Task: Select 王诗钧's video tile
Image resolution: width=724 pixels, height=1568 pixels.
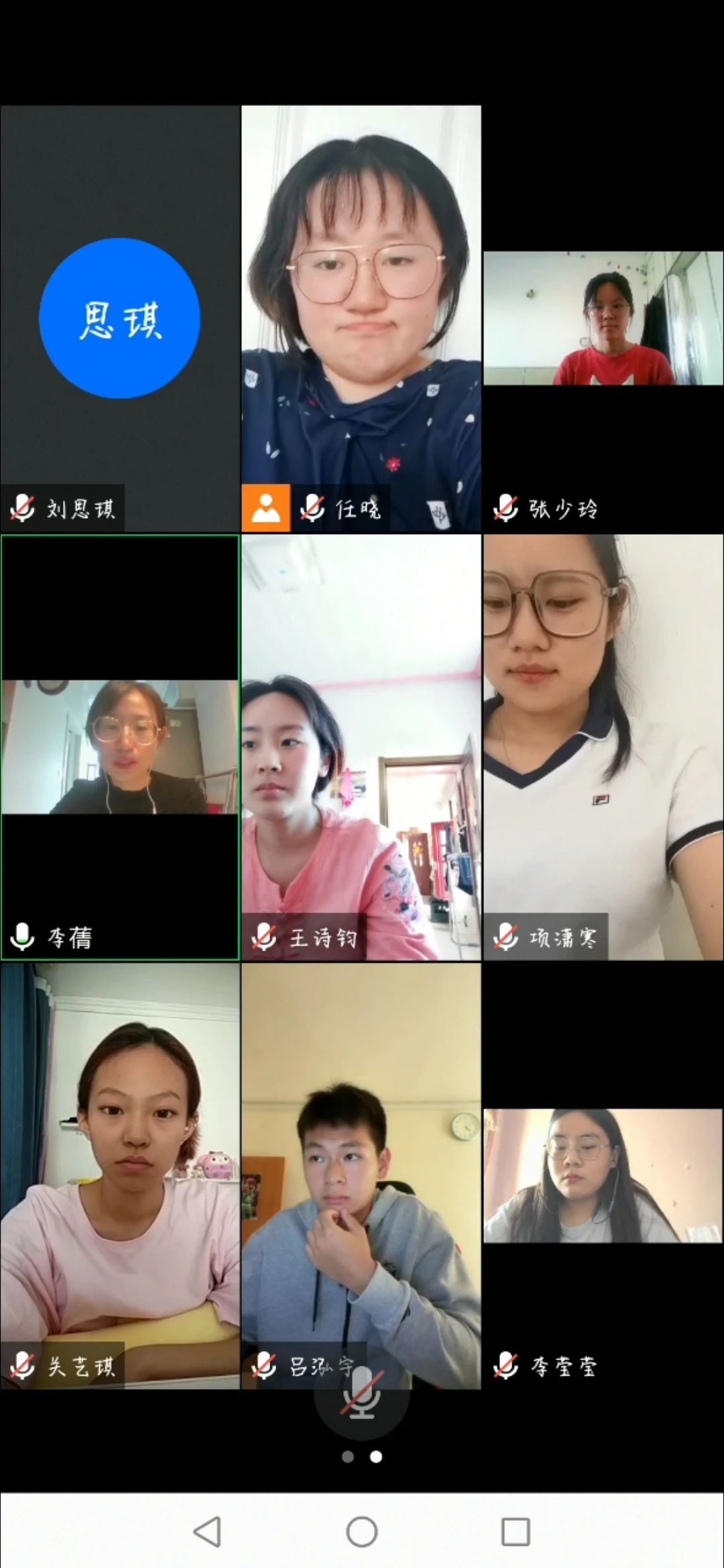Action: pos(361,747)
